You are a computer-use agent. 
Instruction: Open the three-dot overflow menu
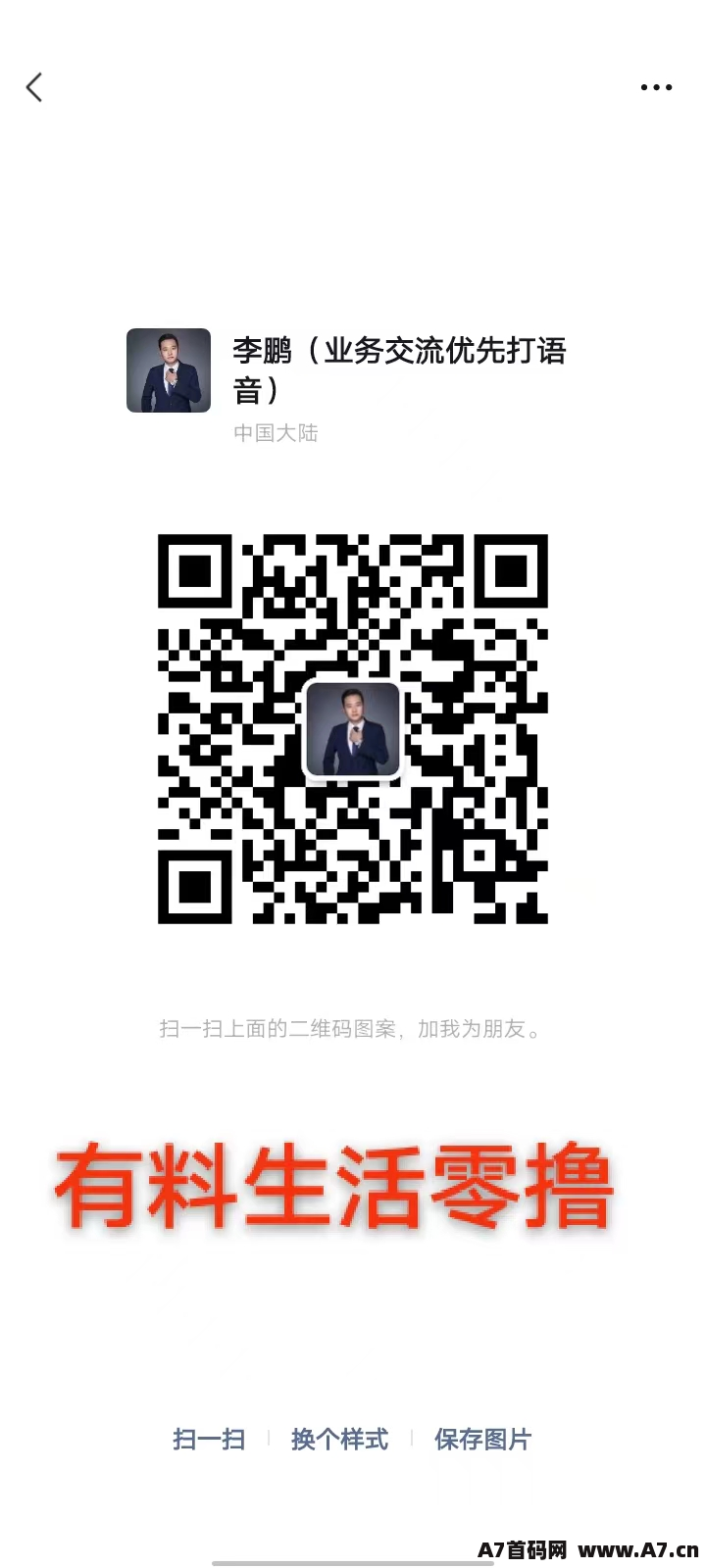click(x=656, y=87)
